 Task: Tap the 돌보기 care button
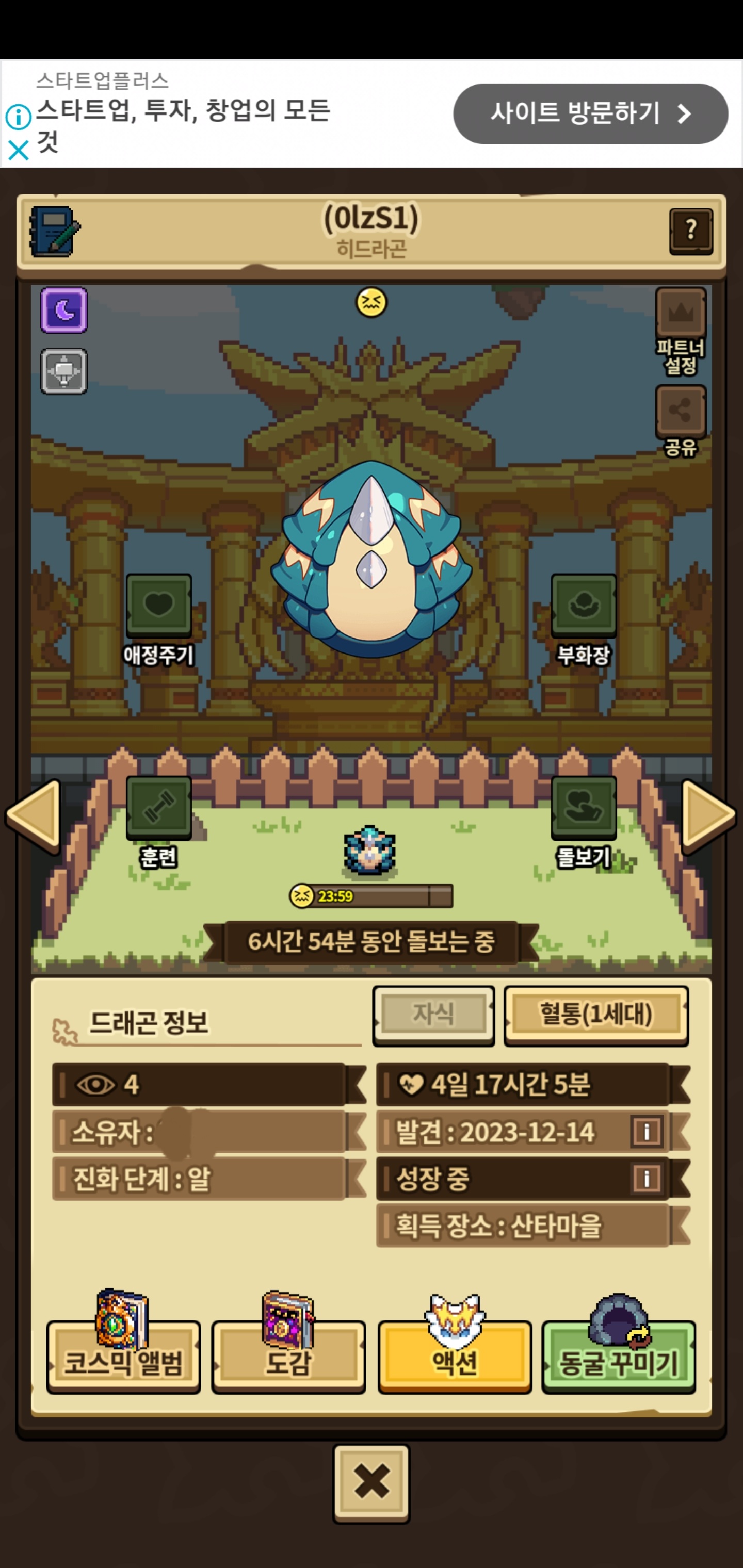pos(584,808)
